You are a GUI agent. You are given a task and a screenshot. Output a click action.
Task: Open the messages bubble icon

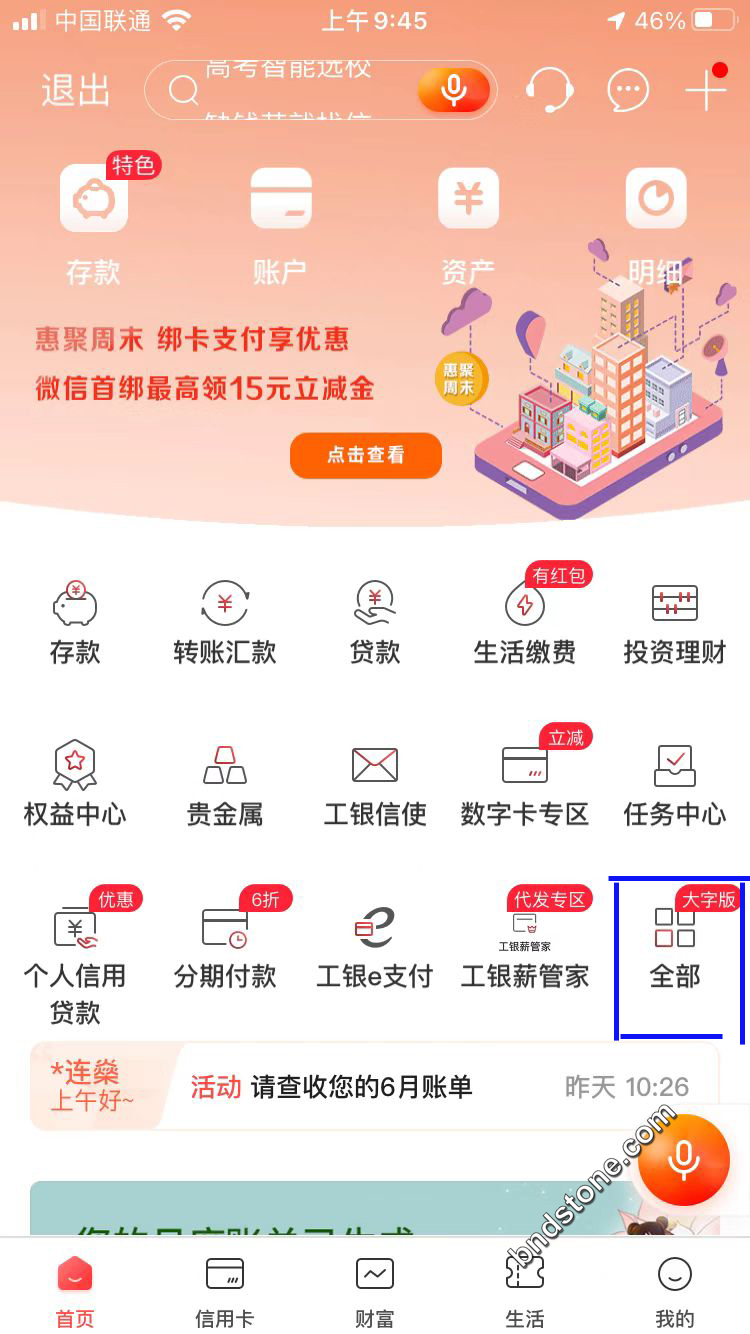(628, 91)
